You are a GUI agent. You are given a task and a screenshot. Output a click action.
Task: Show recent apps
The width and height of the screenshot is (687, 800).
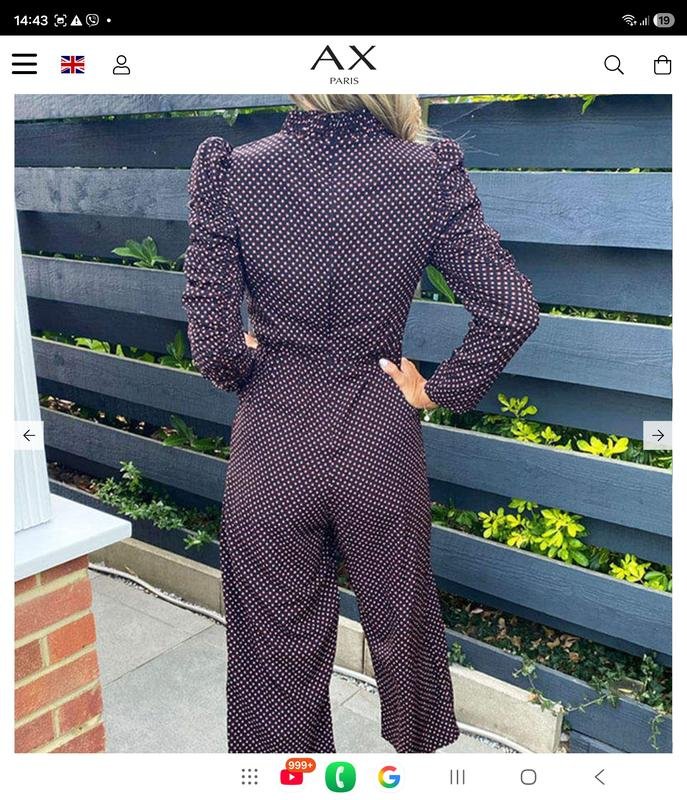pos(457,777)
